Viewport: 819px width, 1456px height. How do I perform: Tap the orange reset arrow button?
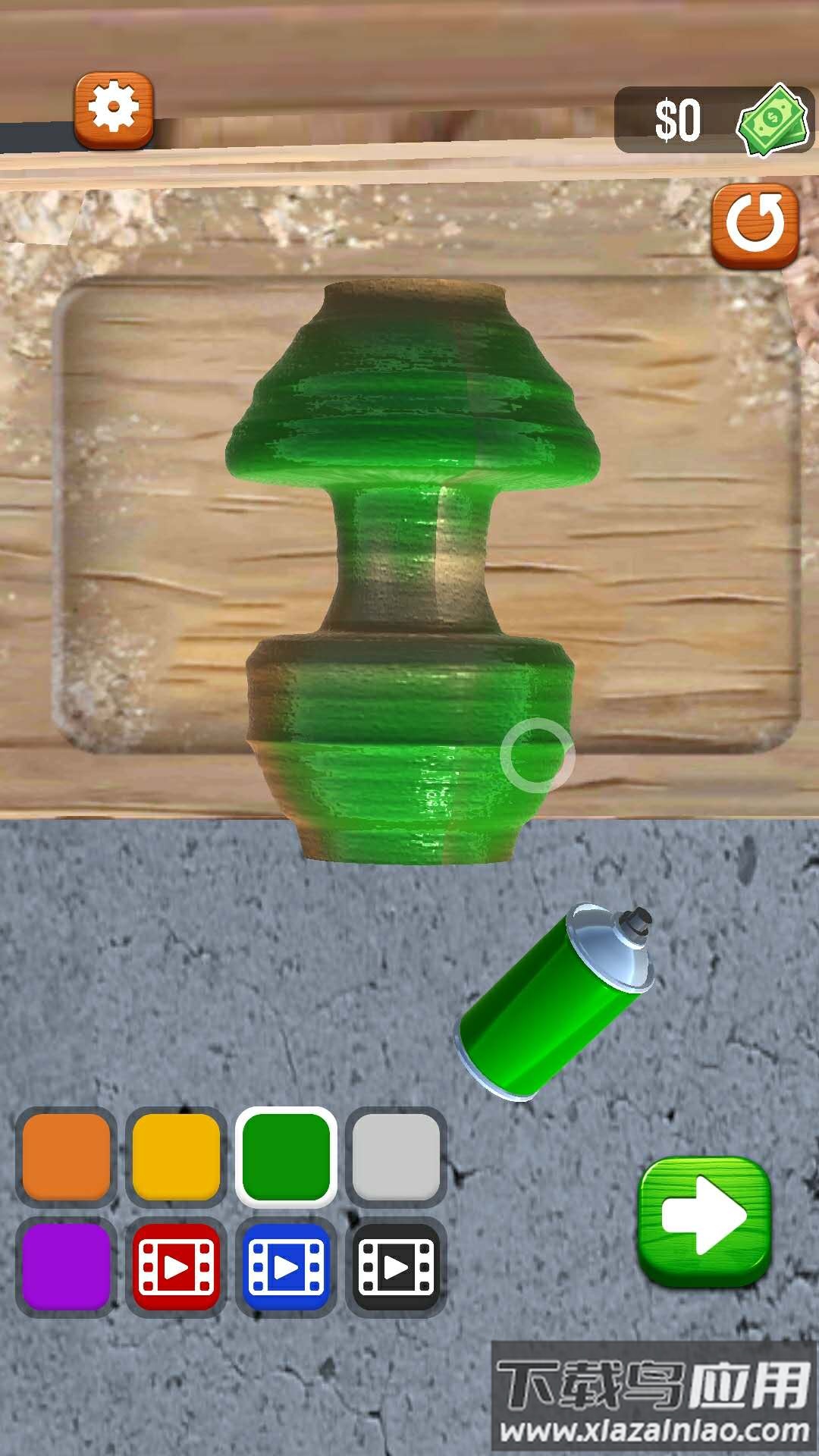755,224
